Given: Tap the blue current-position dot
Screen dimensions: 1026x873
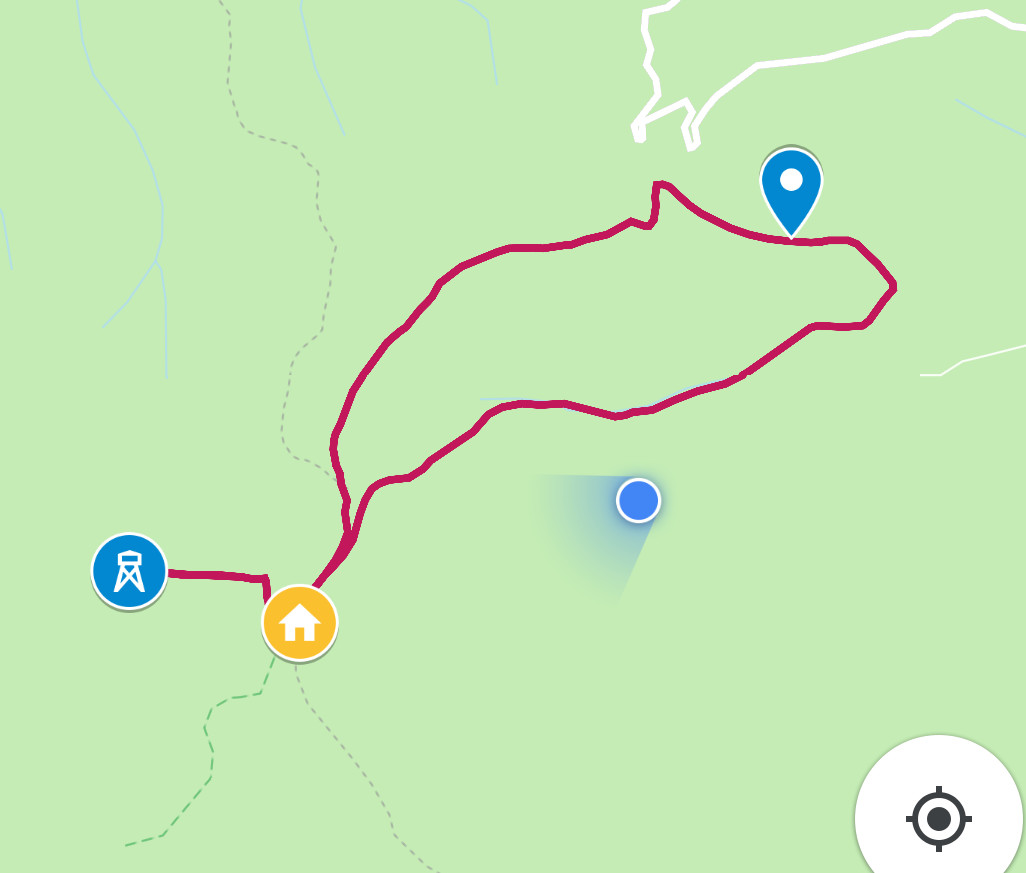Looking at the screenshot, I should tap(638, 500).
